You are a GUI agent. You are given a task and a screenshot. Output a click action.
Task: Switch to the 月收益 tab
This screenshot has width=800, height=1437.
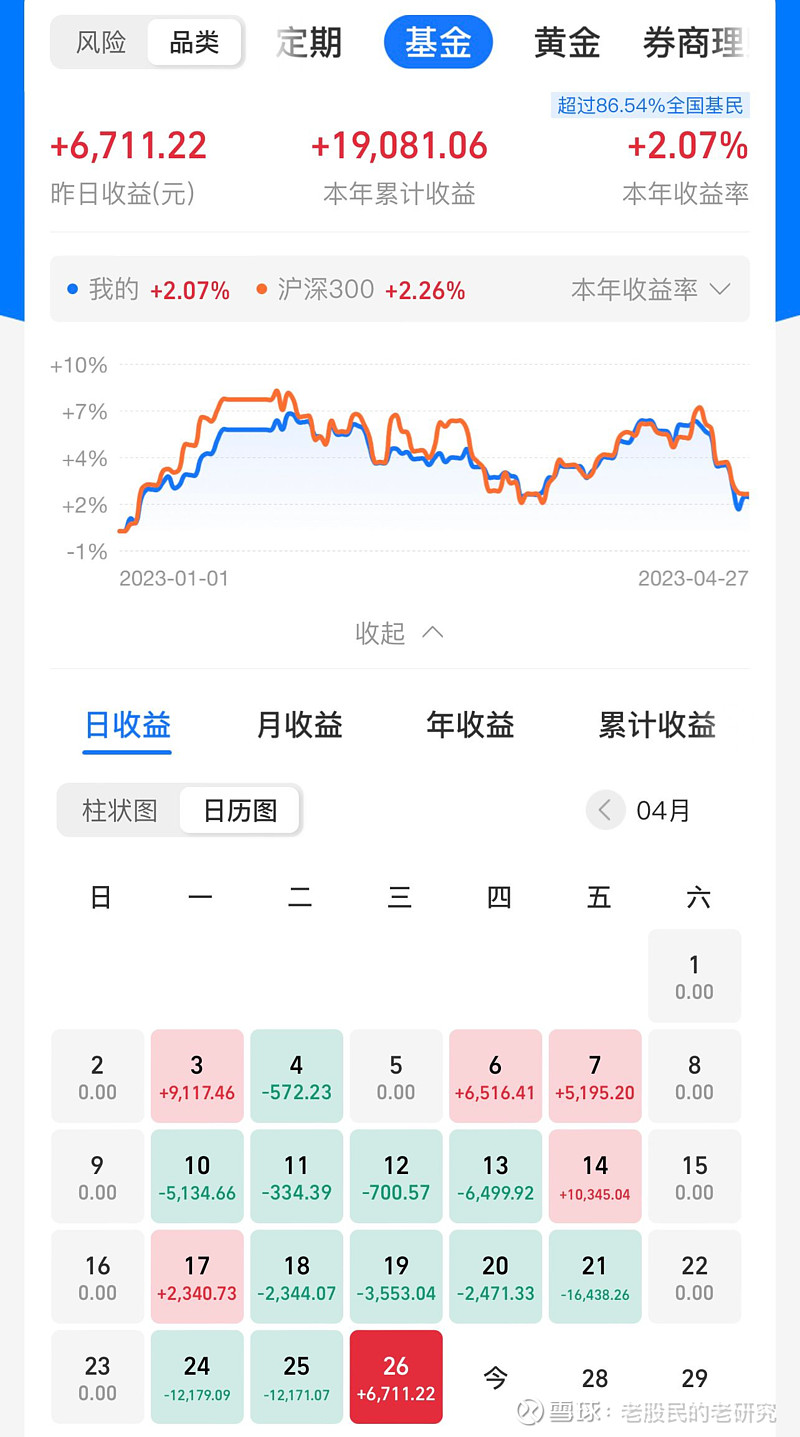(299, 725)
